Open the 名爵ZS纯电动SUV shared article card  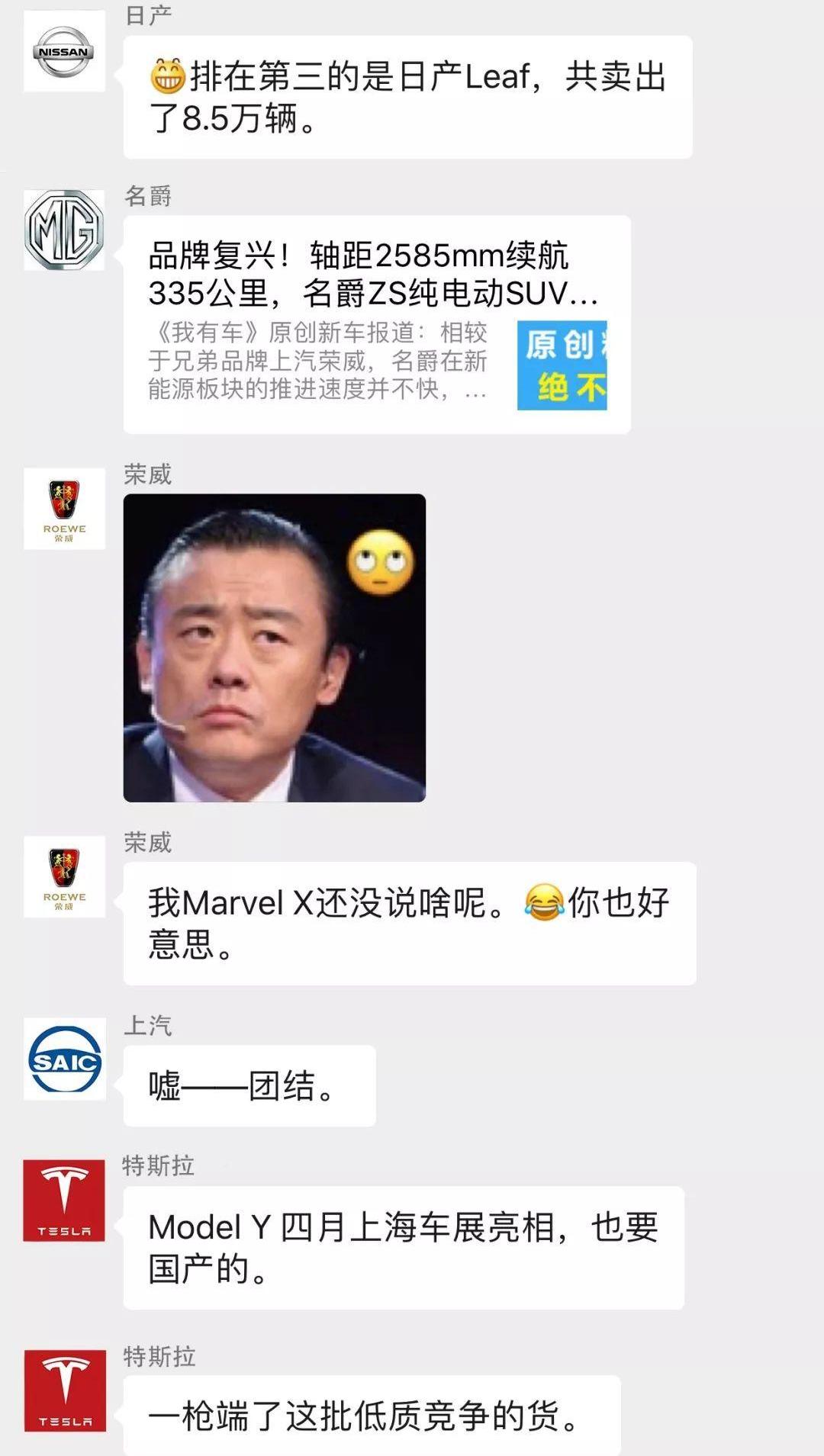pos(377,324)
